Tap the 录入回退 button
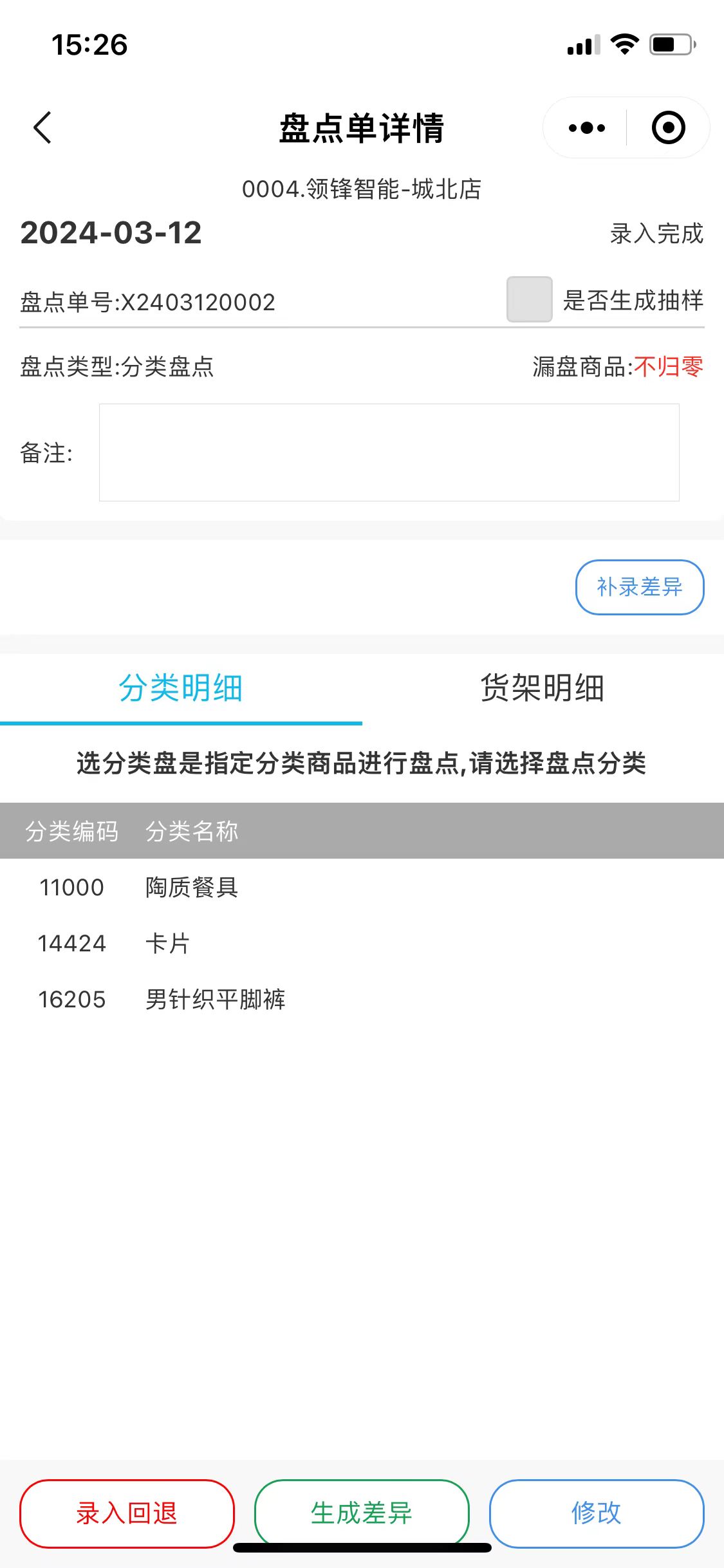 (x=127, y=1513)
